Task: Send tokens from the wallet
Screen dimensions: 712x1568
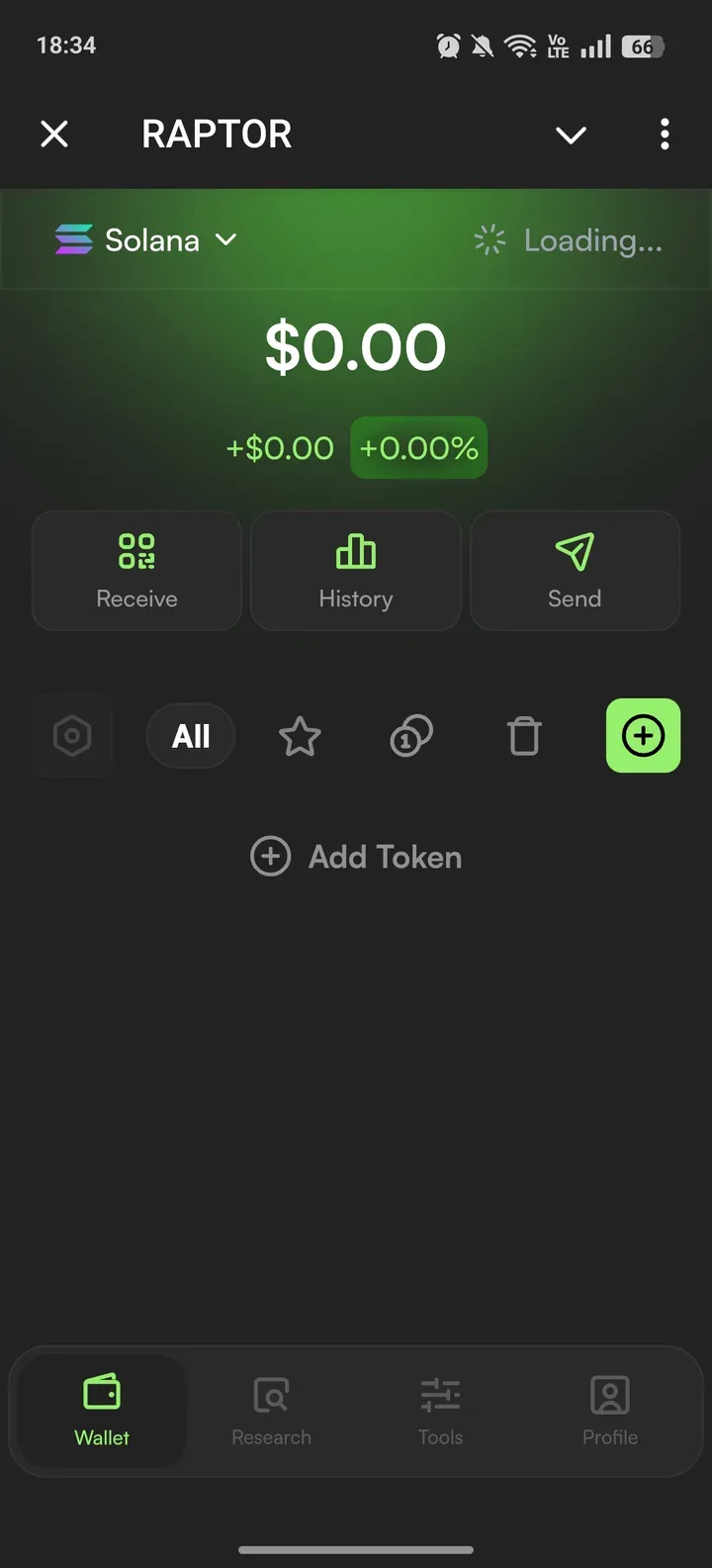Action: pos(575,571)
